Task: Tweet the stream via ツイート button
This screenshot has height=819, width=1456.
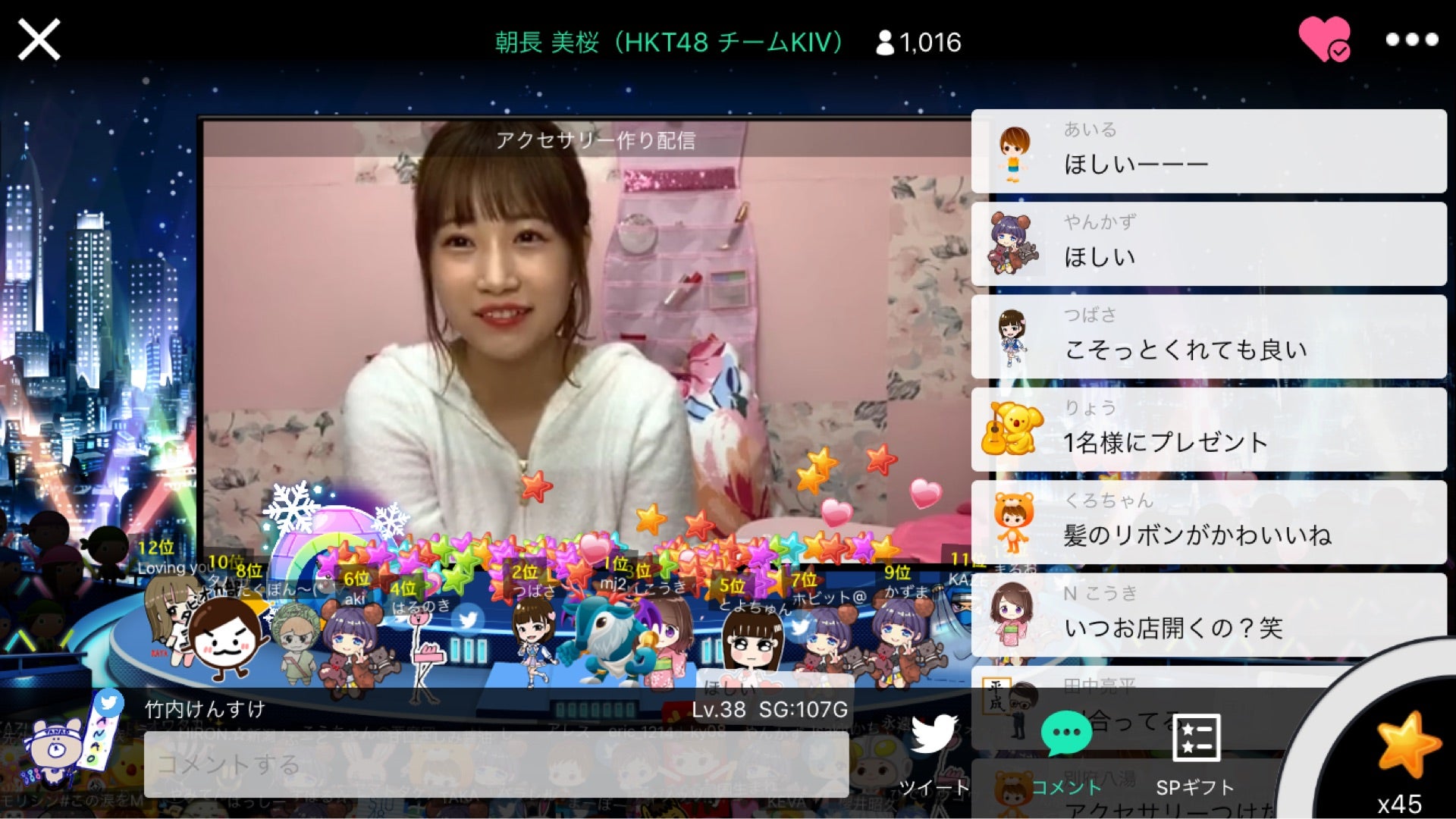Action: pyautogui.click(x=934, y=751)
